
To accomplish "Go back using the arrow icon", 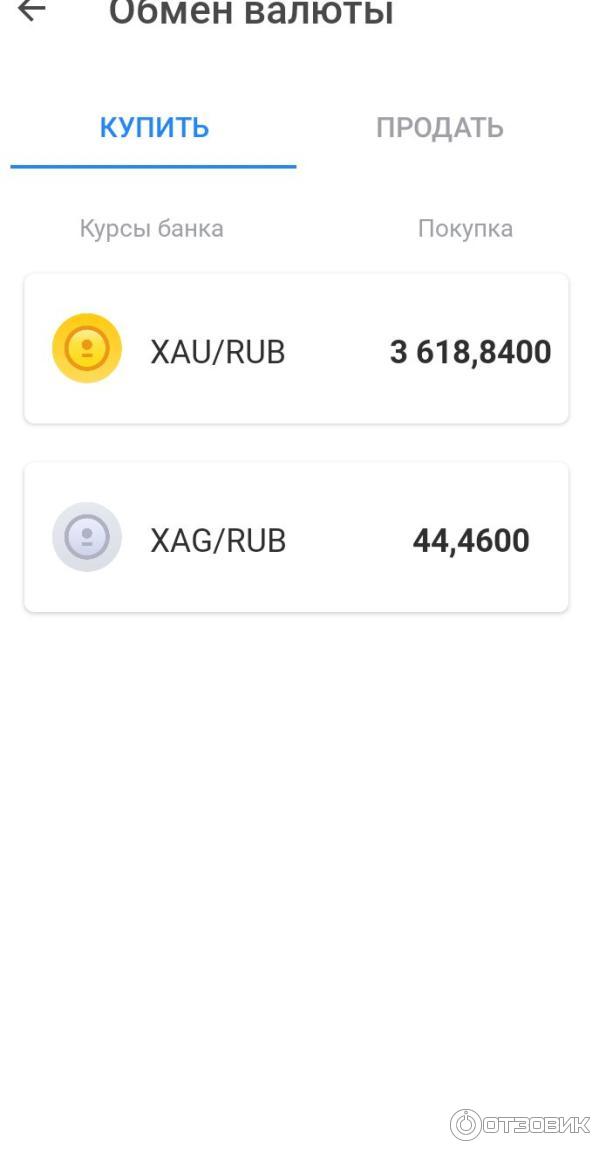I will [x=32, y=11].
